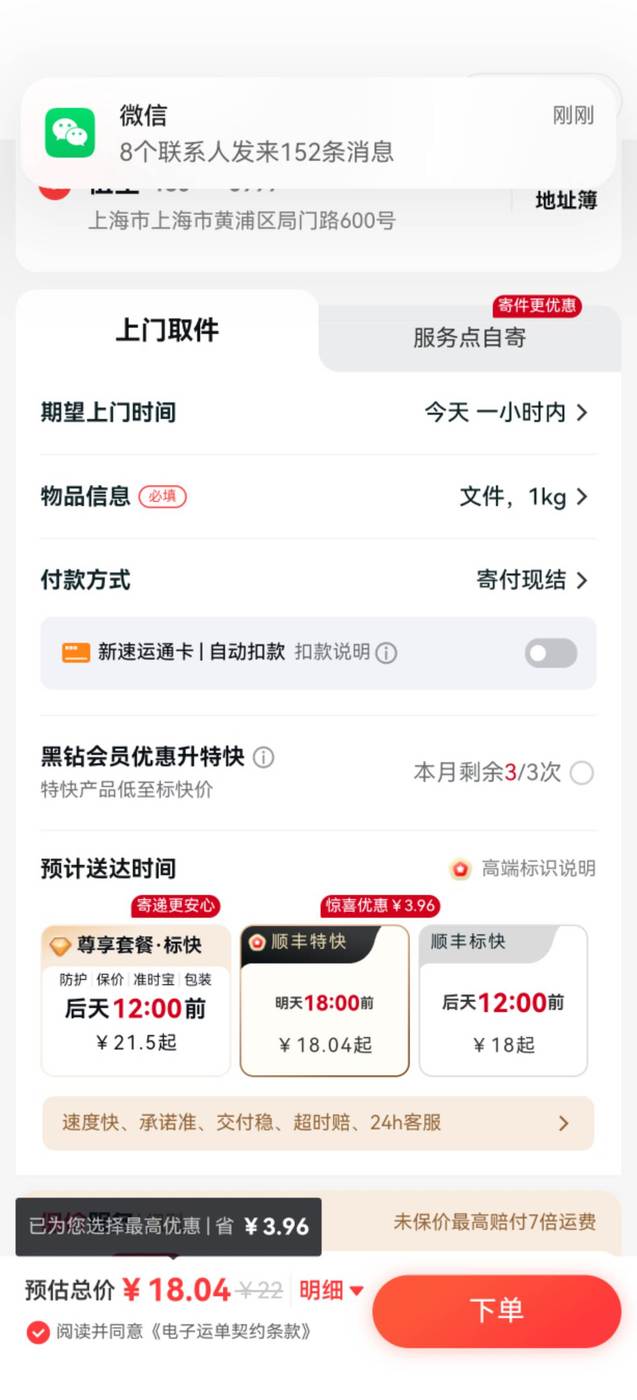Open the 地址簿 address book
Viewport: 637px width, 1400px height.
(566, 200)
